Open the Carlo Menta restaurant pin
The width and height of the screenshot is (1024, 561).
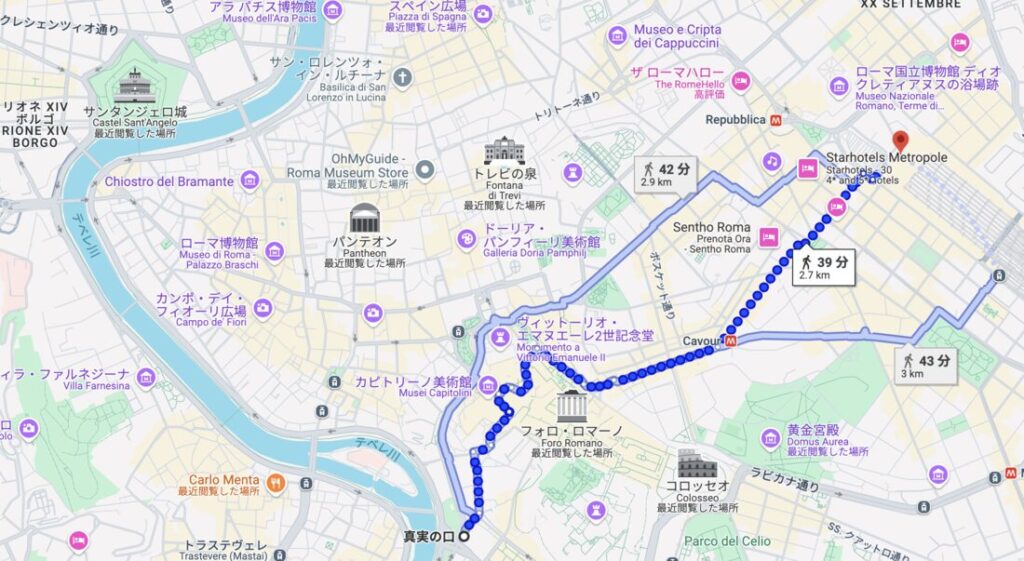276,483
